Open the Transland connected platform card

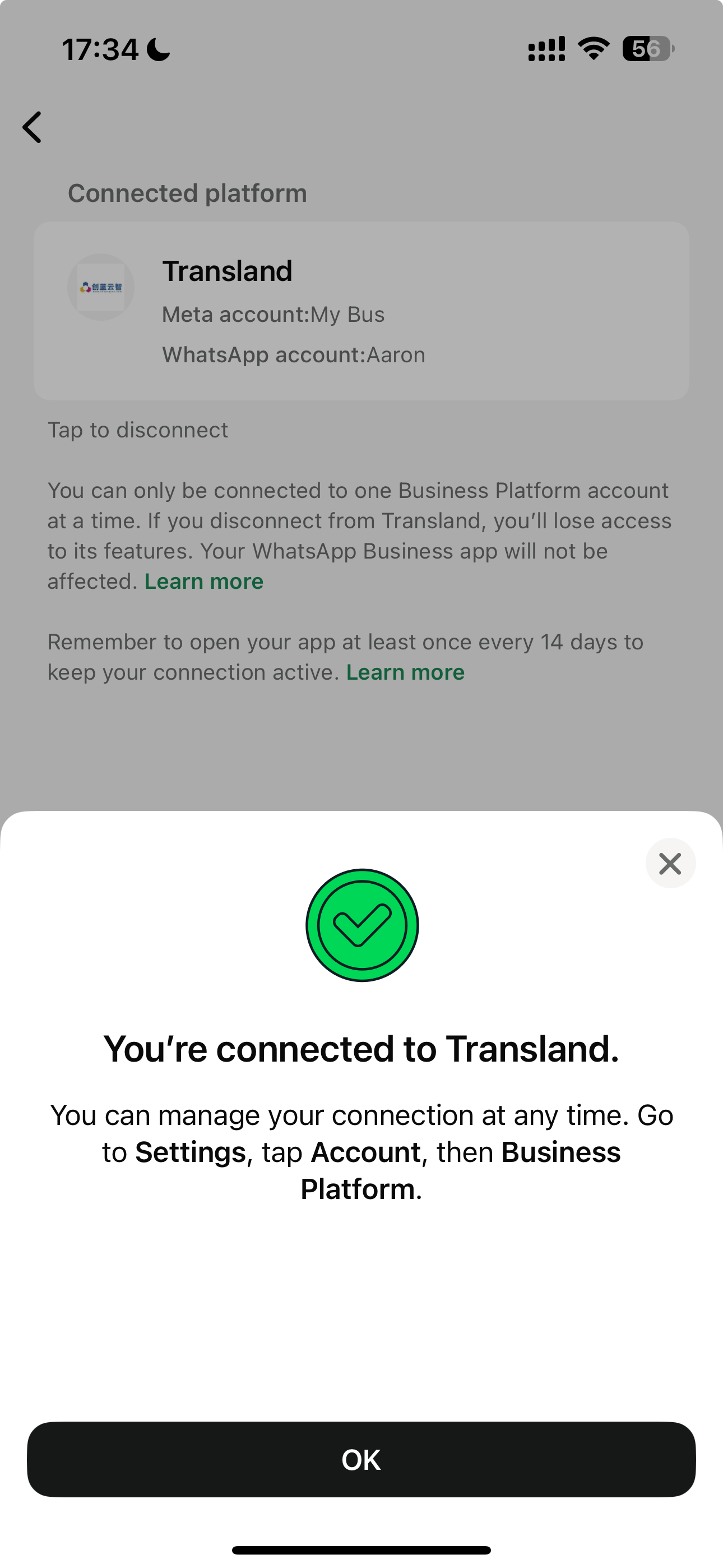361,311
